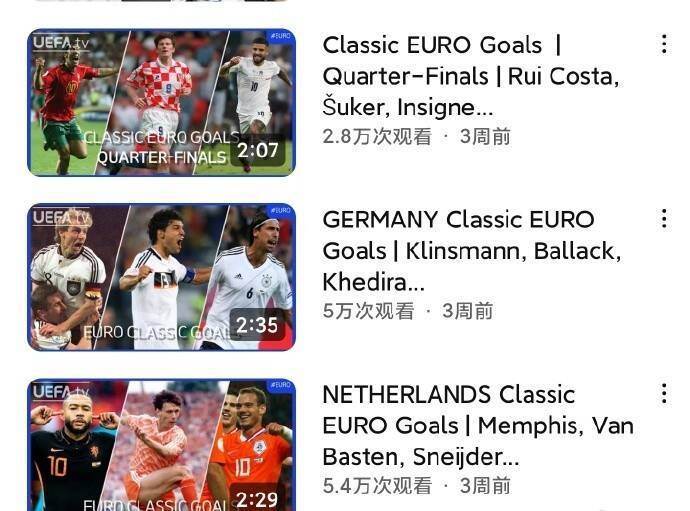Open the overflow menu for the GERMANY video
The width and height of the screenshot is (690, 511).
click(664, 219)
